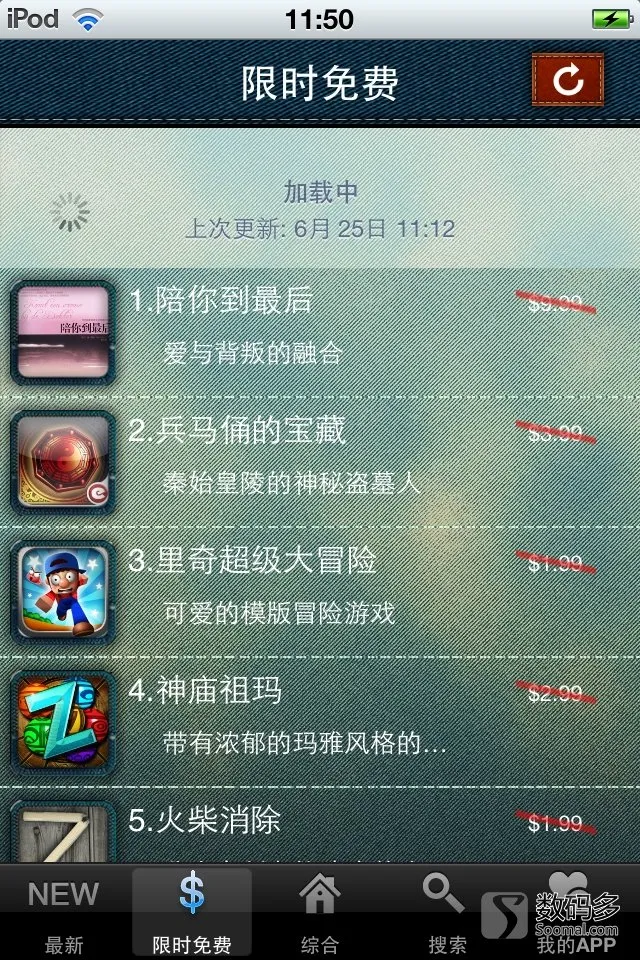Select the 限时免费 tab
The height and width of the screenshot is (960, 640).
tap(192, 912)
